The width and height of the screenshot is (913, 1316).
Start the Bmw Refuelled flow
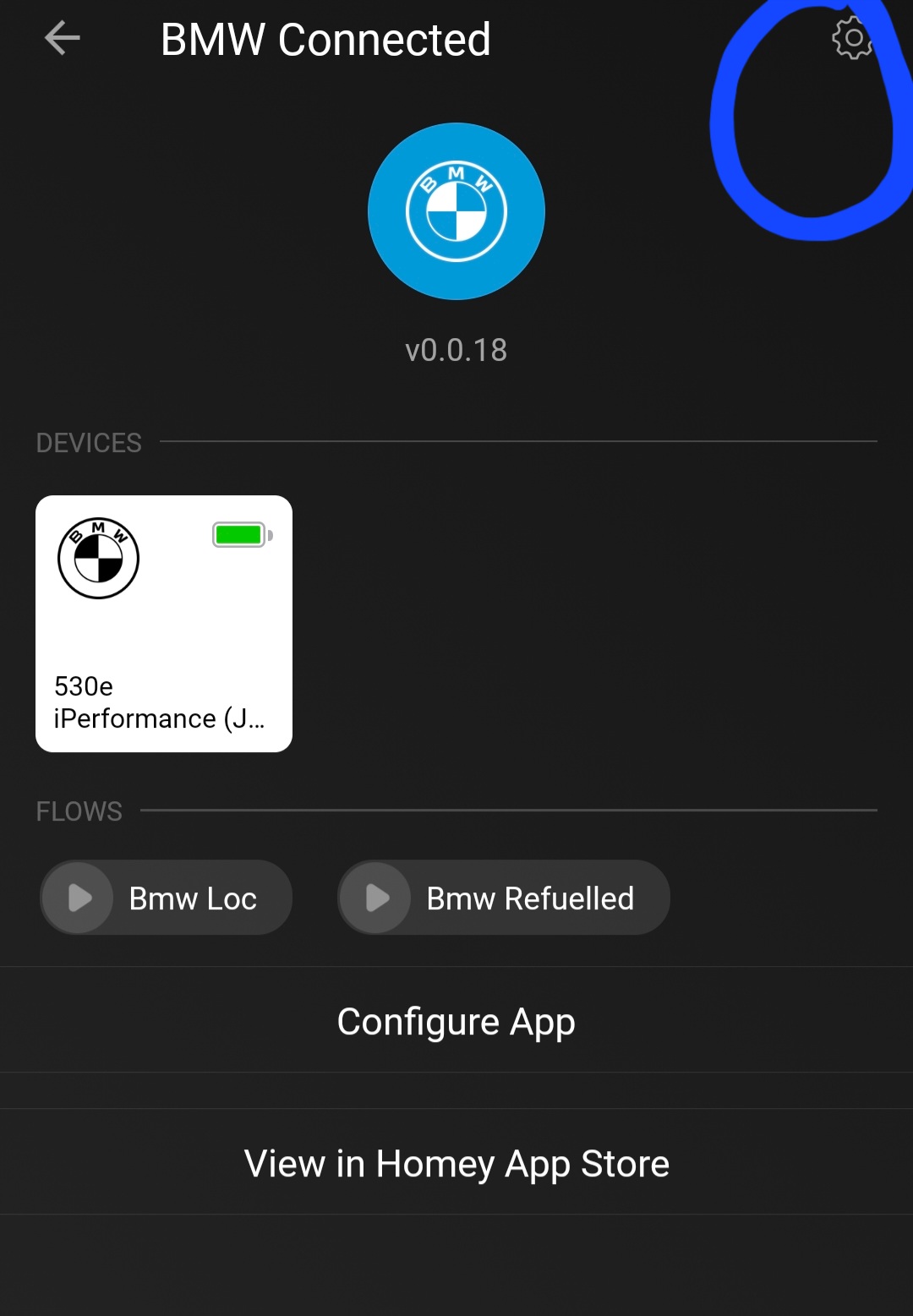377,898
